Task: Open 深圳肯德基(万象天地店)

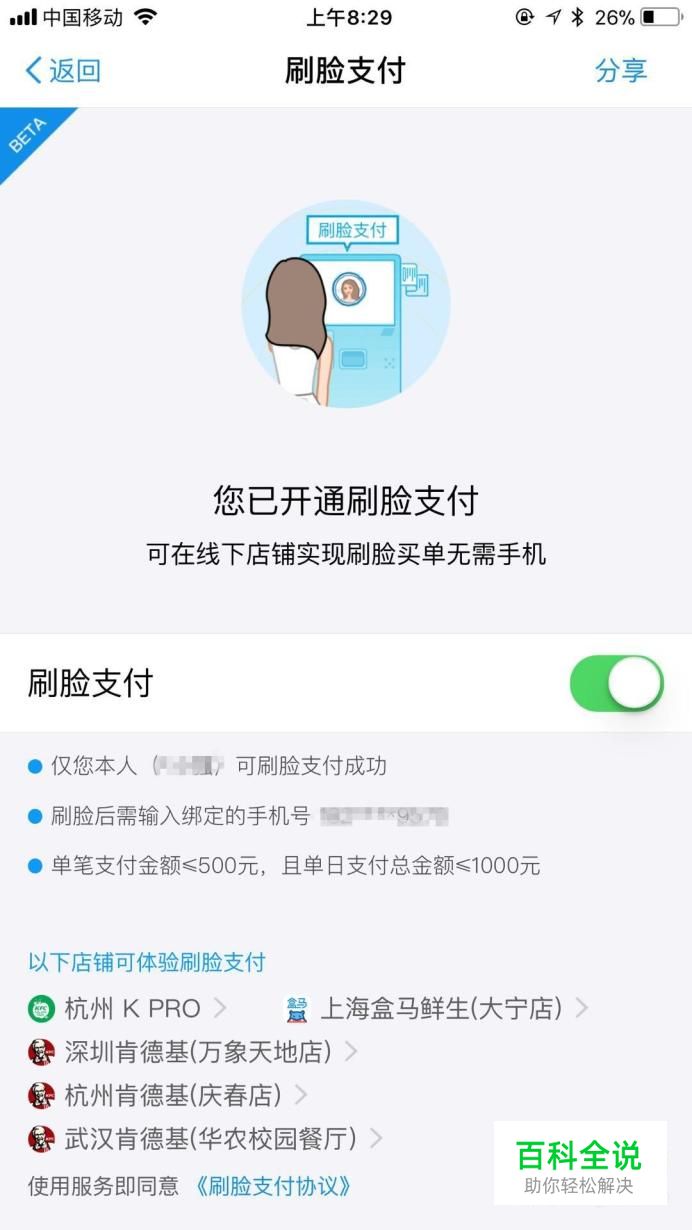Action: tap(193, 1052)
